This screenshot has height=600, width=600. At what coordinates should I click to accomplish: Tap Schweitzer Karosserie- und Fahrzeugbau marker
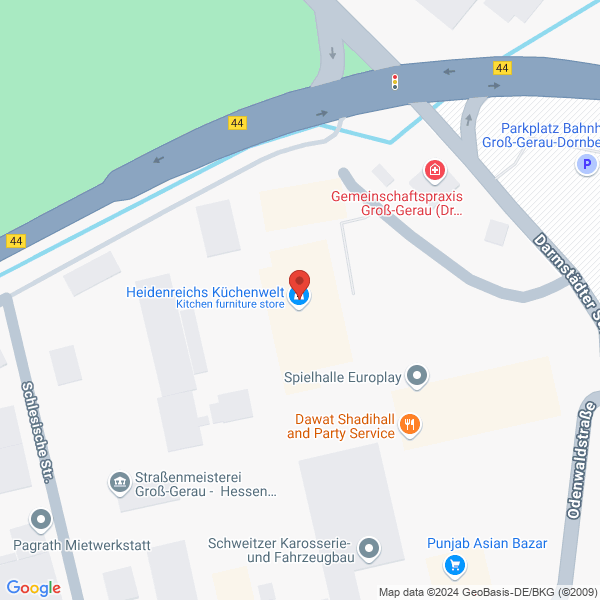pos(370,549)
